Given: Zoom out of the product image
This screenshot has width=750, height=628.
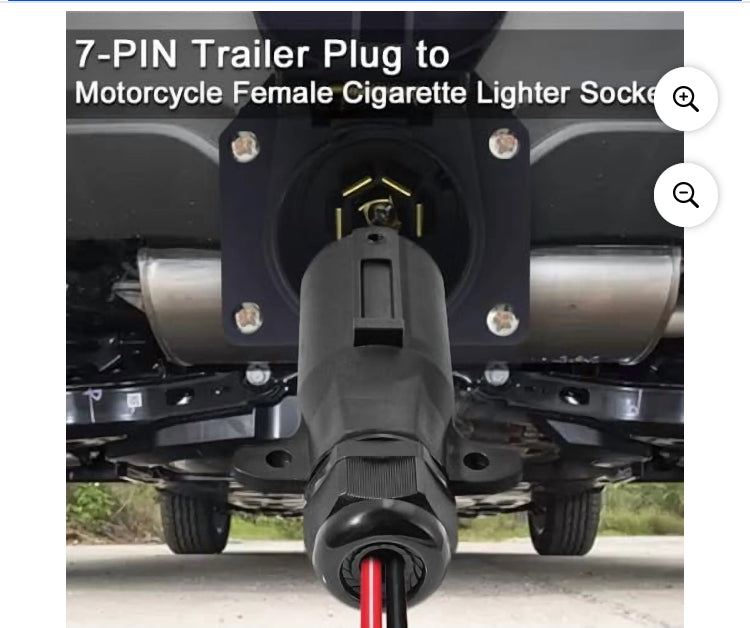Looking at the screenshot, I should 686,195.
